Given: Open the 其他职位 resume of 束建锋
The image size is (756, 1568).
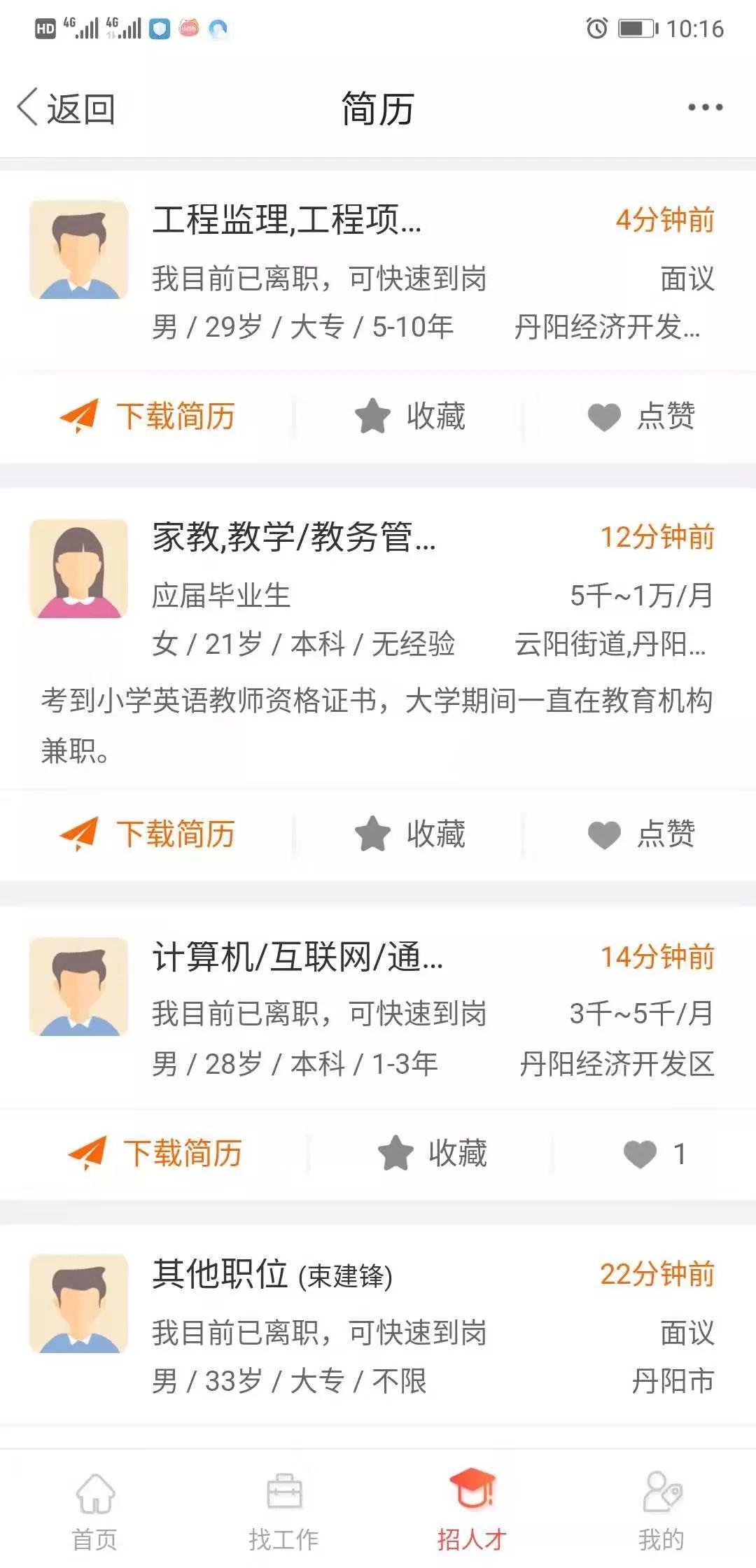Looking at the screenshot, I should (378, 1326).
